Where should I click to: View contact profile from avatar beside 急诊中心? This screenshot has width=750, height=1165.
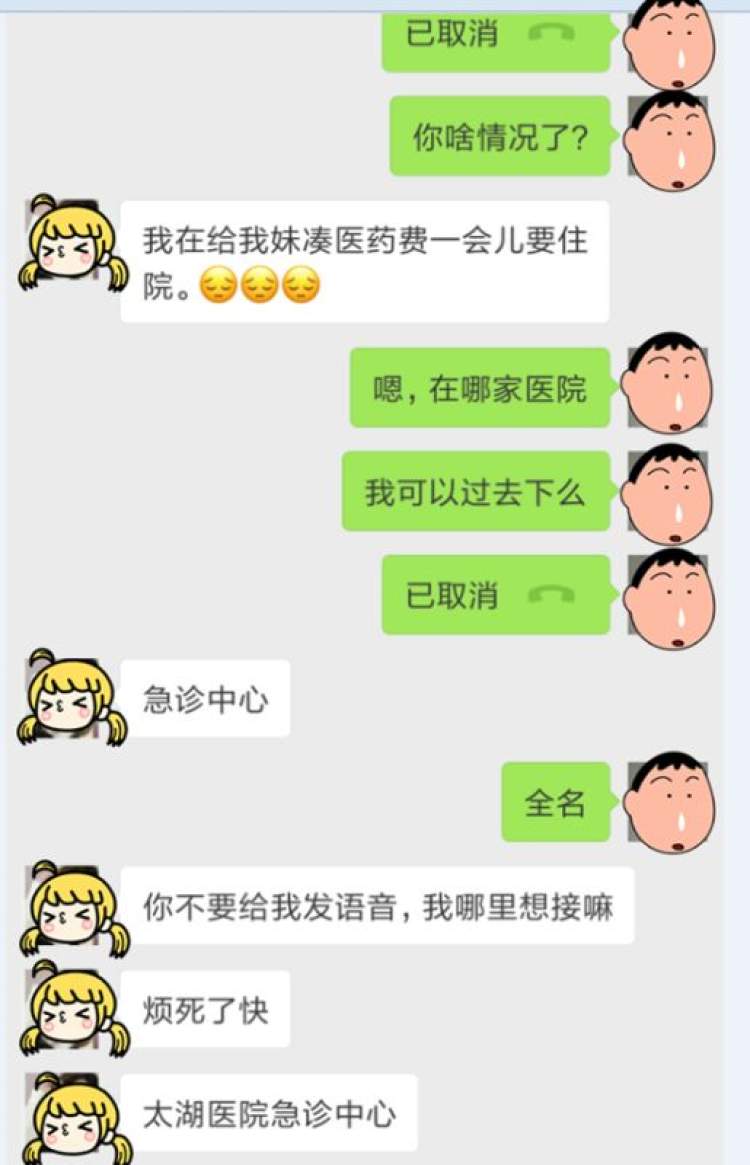pyautogui.click(x=72, y=698)
